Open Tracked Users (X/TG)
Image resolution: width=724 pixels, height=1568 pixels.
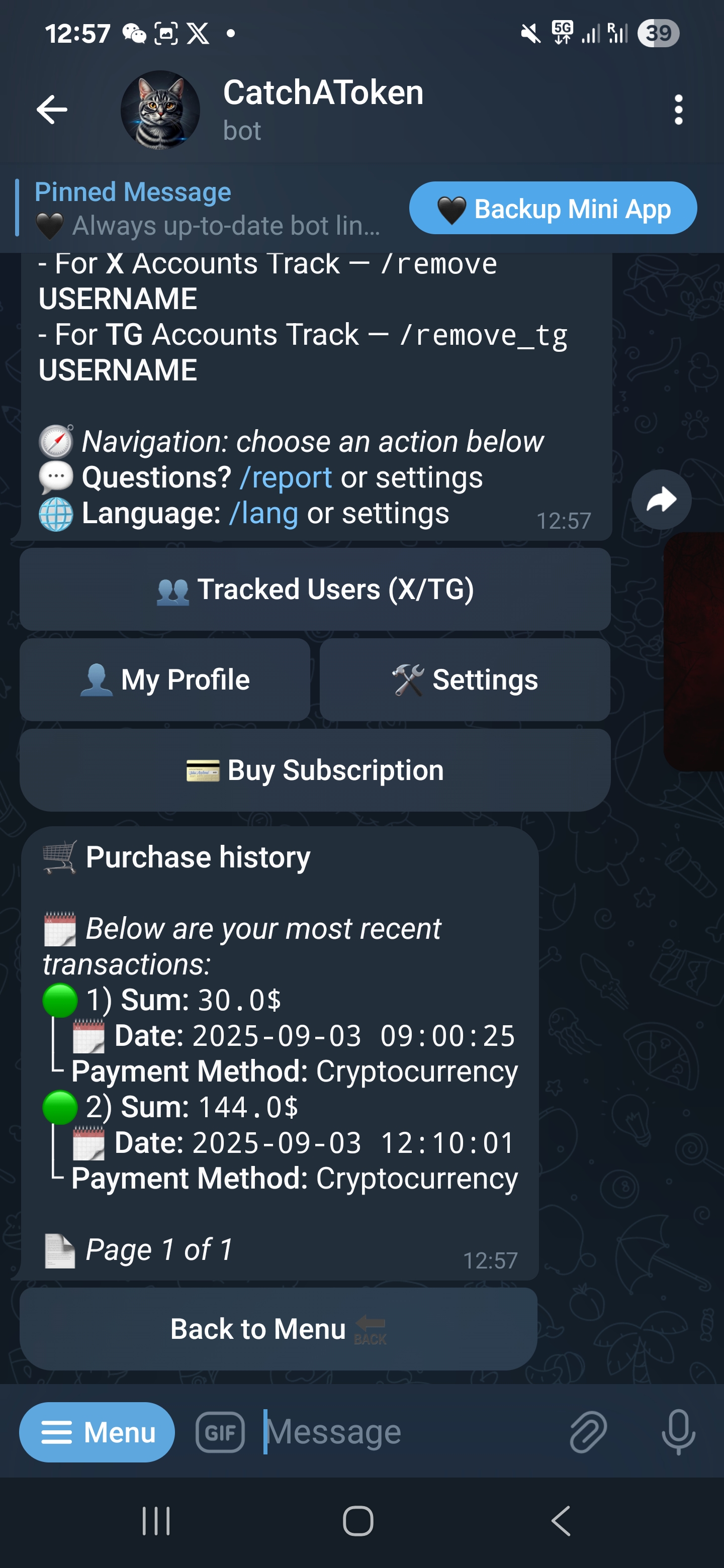click(315, 589)
